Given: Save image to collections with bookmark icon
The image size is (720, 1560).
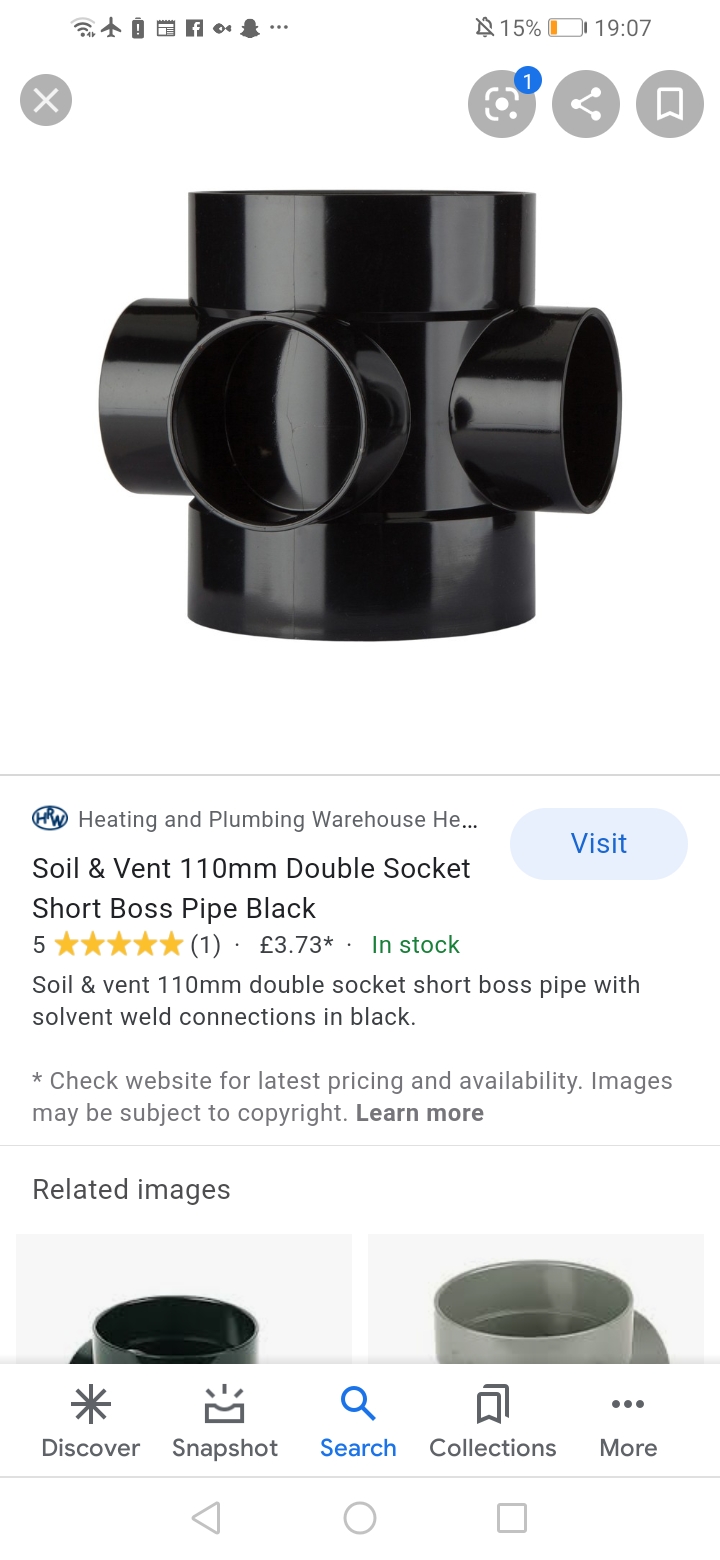Looking at the screenshot, I should pos(670,104).
